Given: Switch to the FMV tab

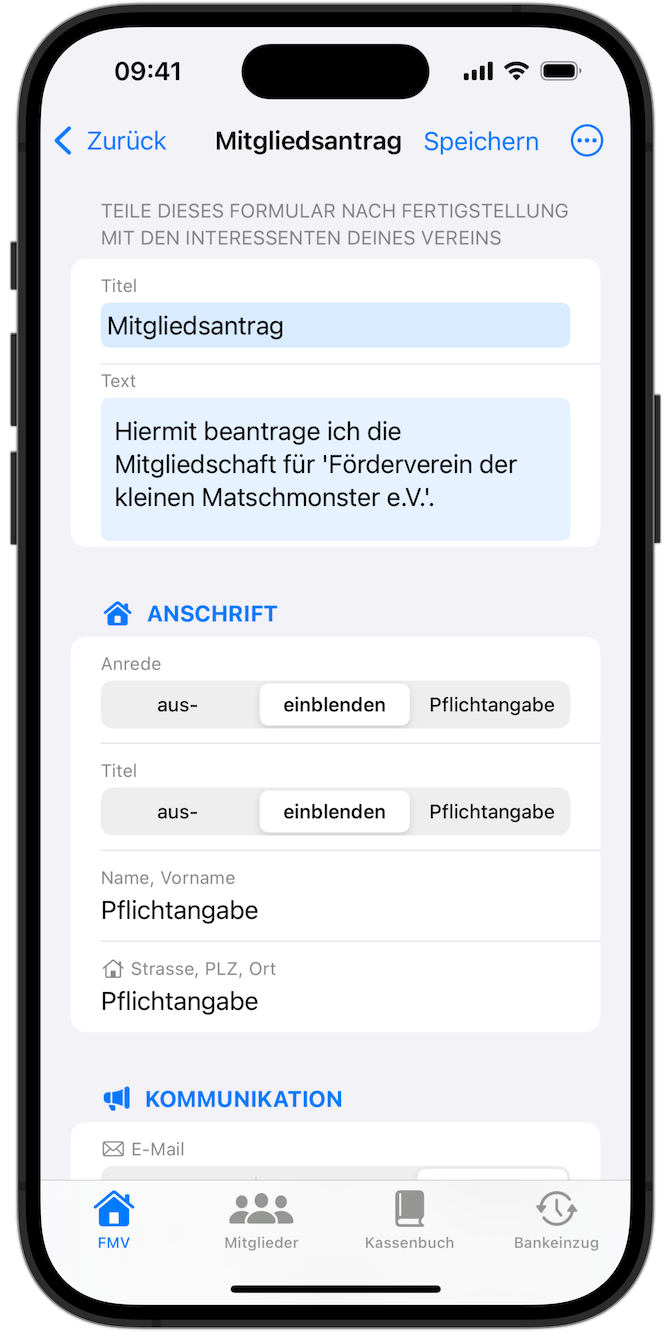Looking at the screenshot, I should 113,1220.
